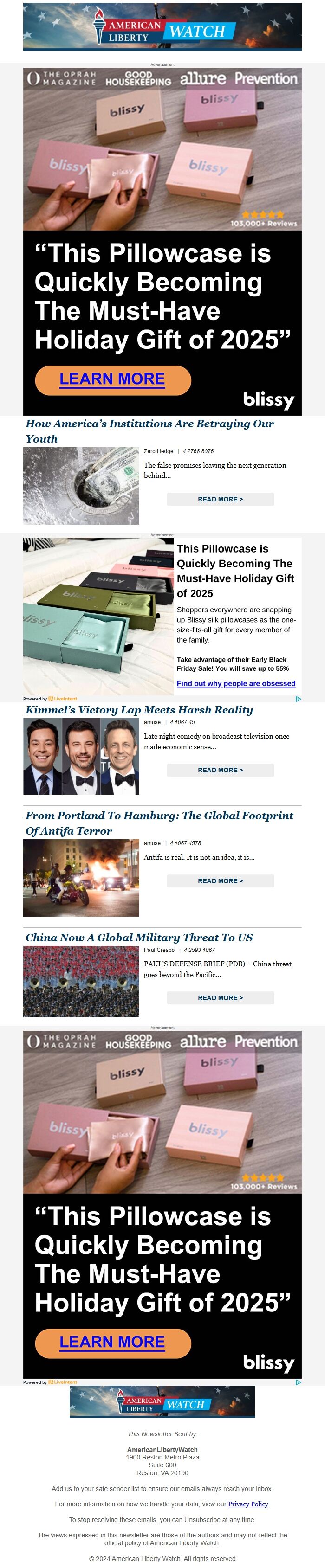Open the burning car street photo
This screenshot has height=1568, width=325.
point(81,878)
